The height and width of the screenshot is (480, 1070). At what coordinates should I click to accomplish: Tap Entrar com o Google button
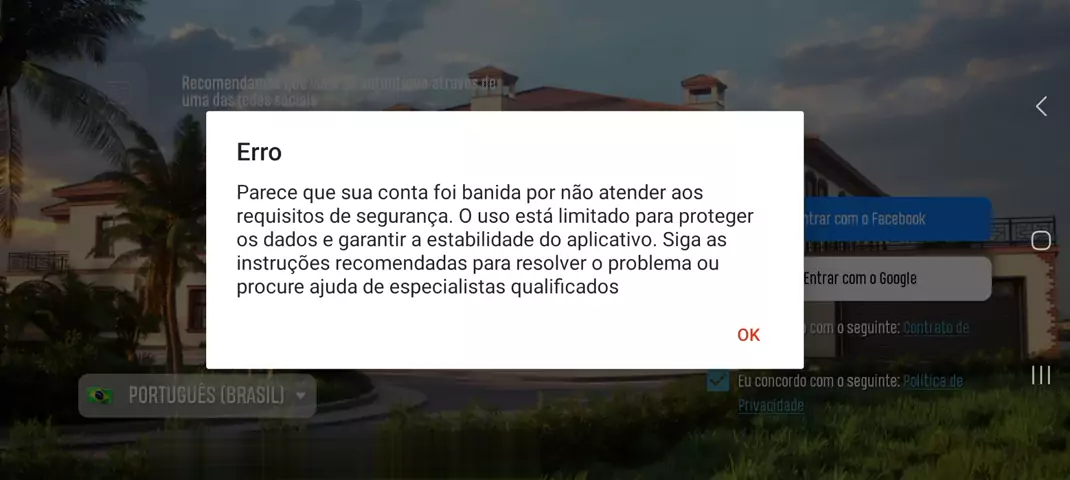897,278
